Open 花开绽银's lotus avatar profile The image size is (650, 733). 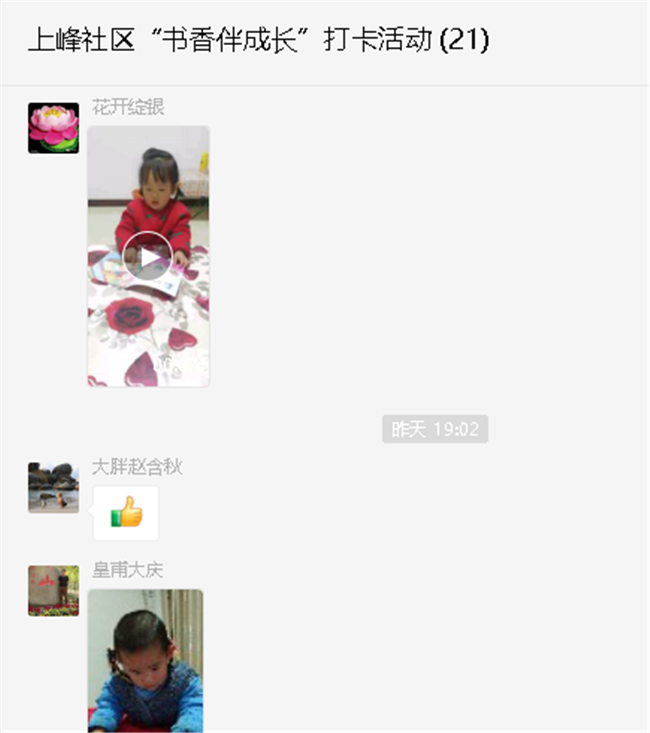point(53,128)
